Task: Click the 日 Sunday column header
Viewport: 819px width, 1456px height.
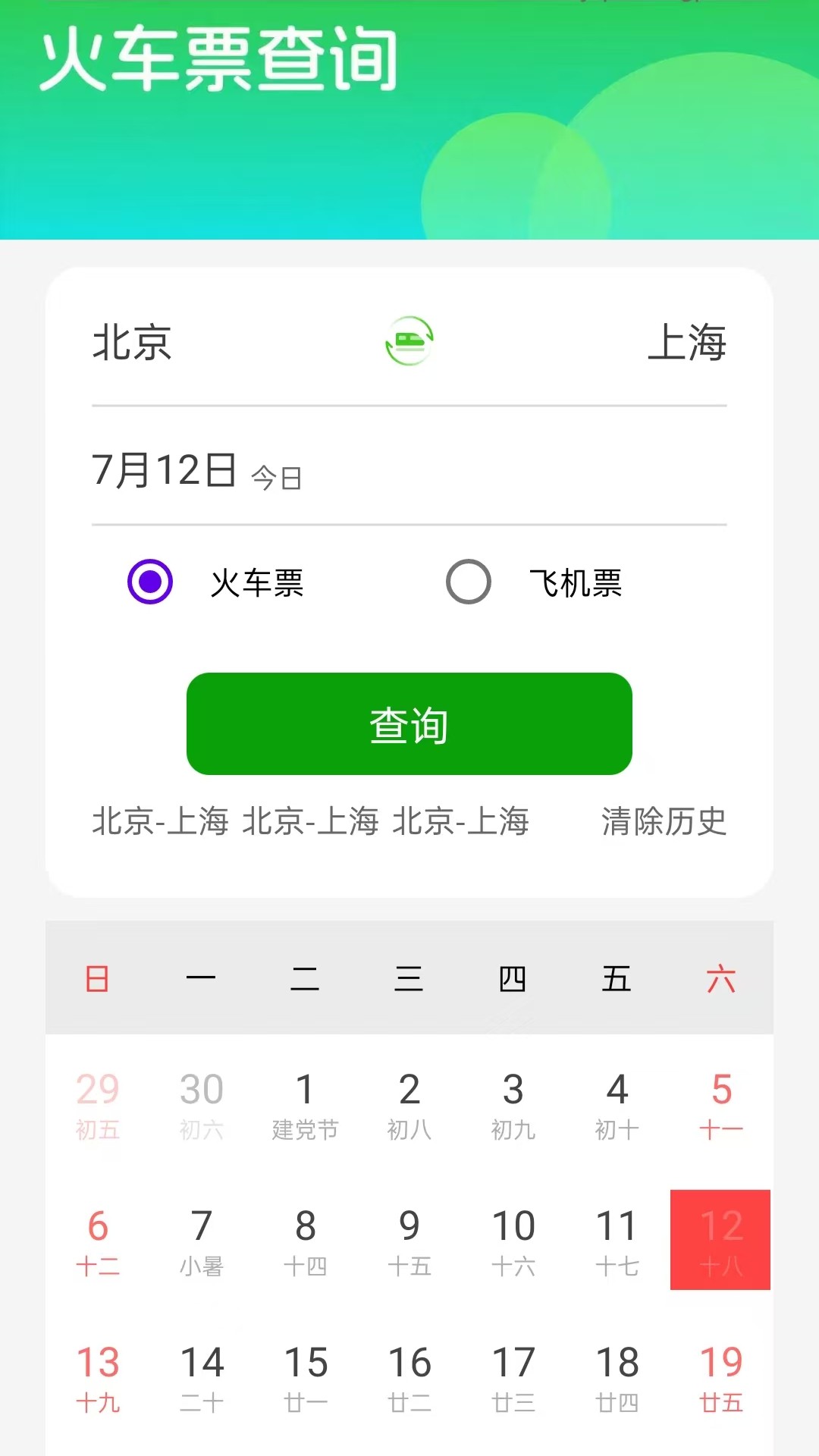Action: (97, 978)
